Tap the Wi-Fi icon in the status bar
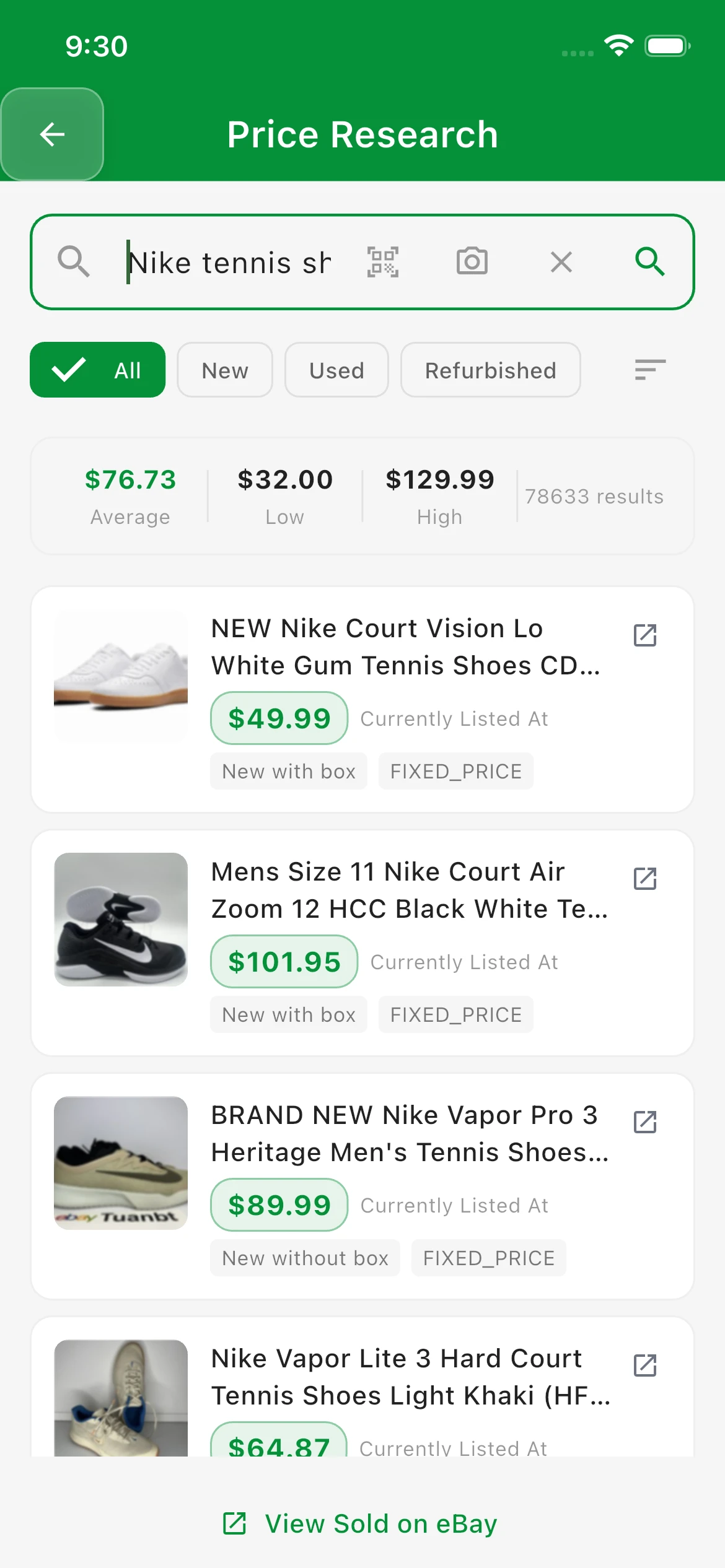 point(618,45)
